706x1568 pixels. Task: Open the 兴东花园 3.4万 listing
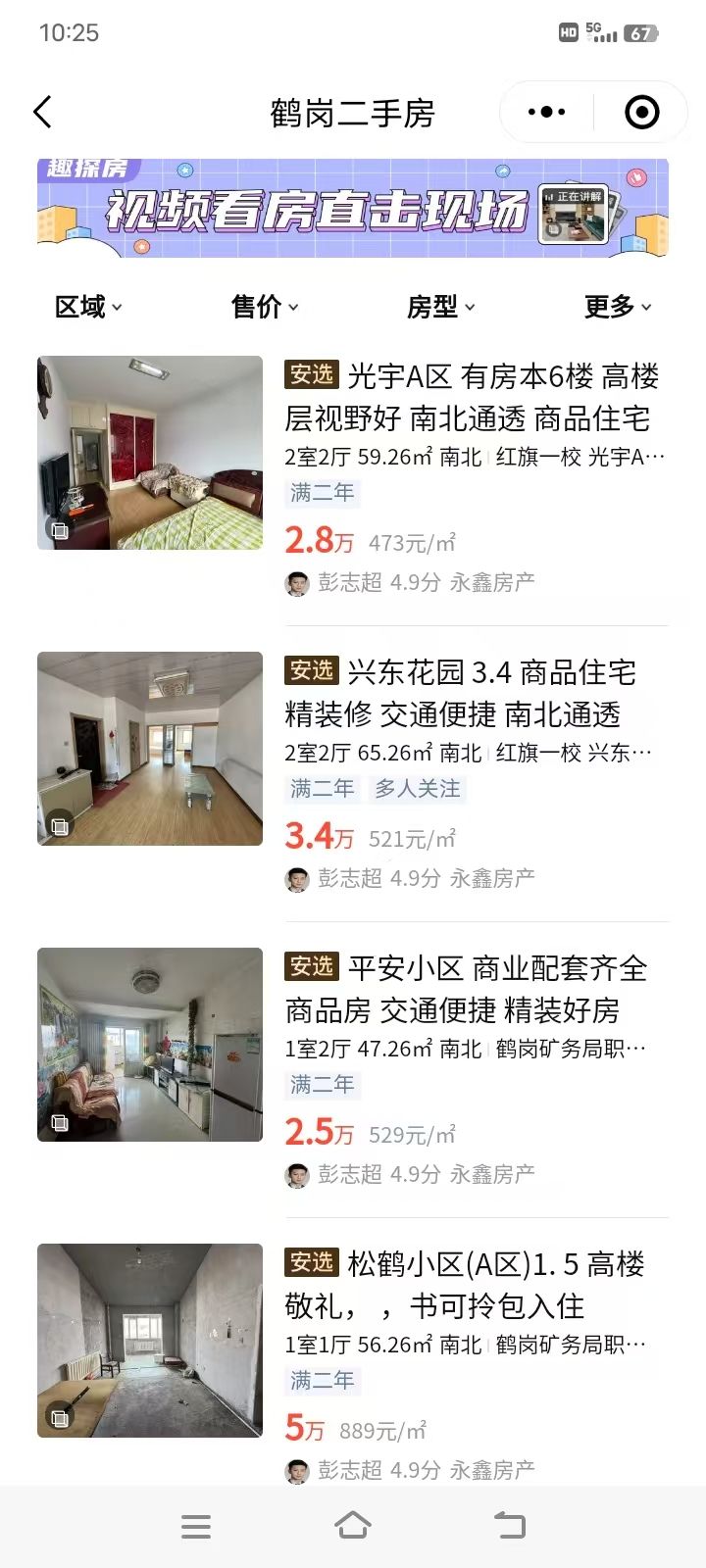click(x=353, y=774)
